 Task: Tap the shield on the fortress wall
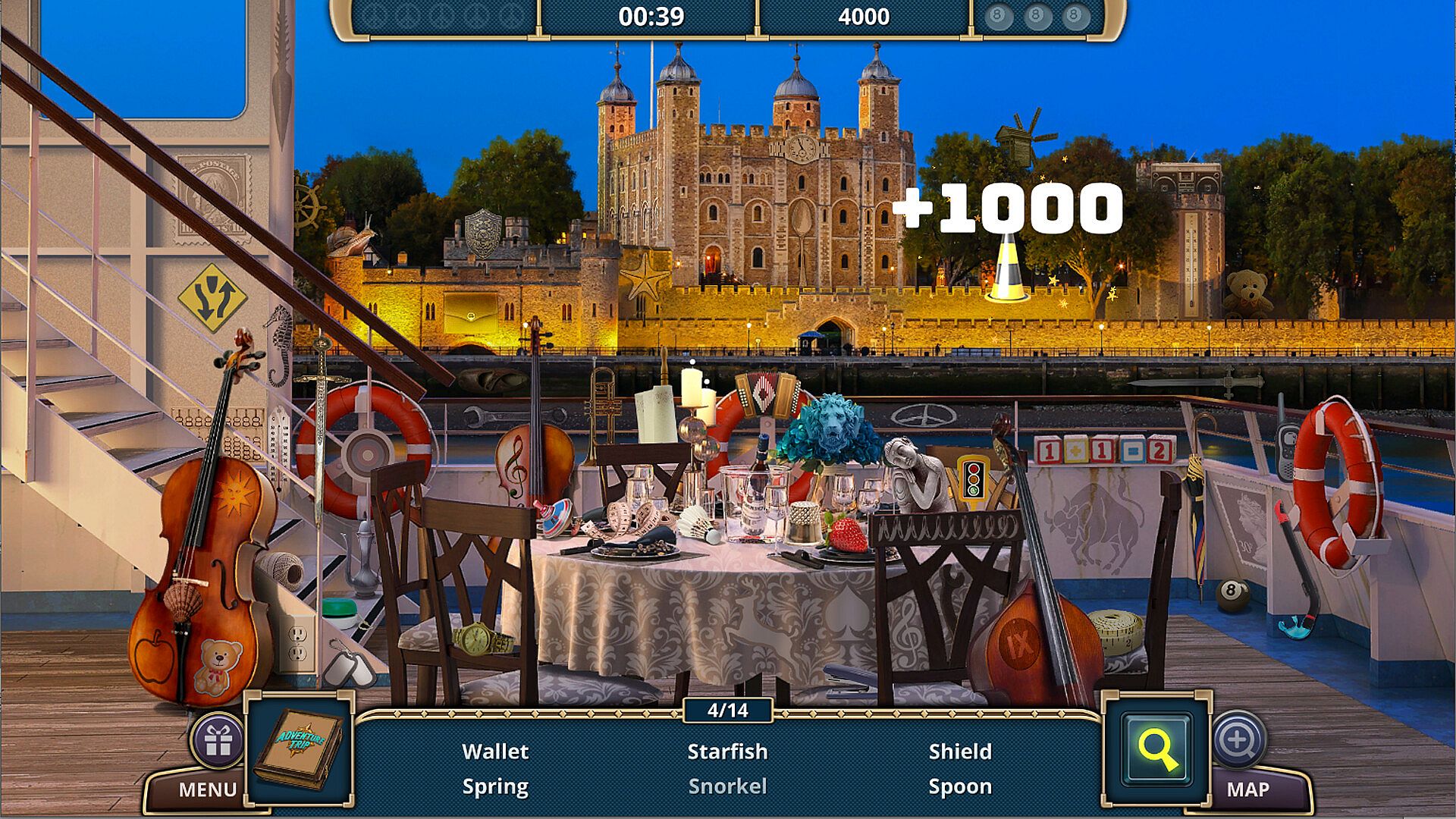(483, 234)
